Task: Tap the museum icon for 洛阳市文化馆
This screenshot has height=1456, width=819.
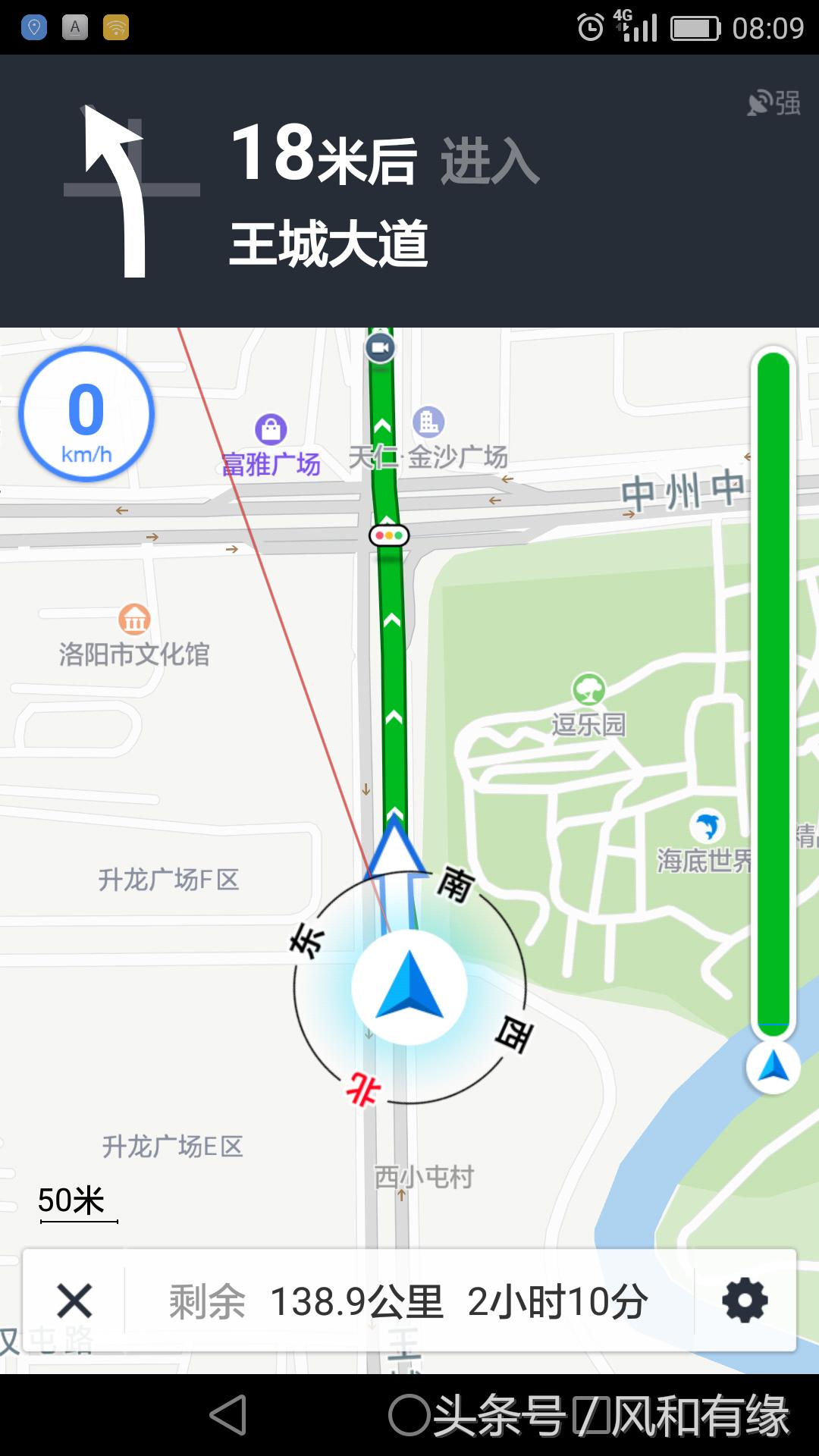Action: (135, 620)
